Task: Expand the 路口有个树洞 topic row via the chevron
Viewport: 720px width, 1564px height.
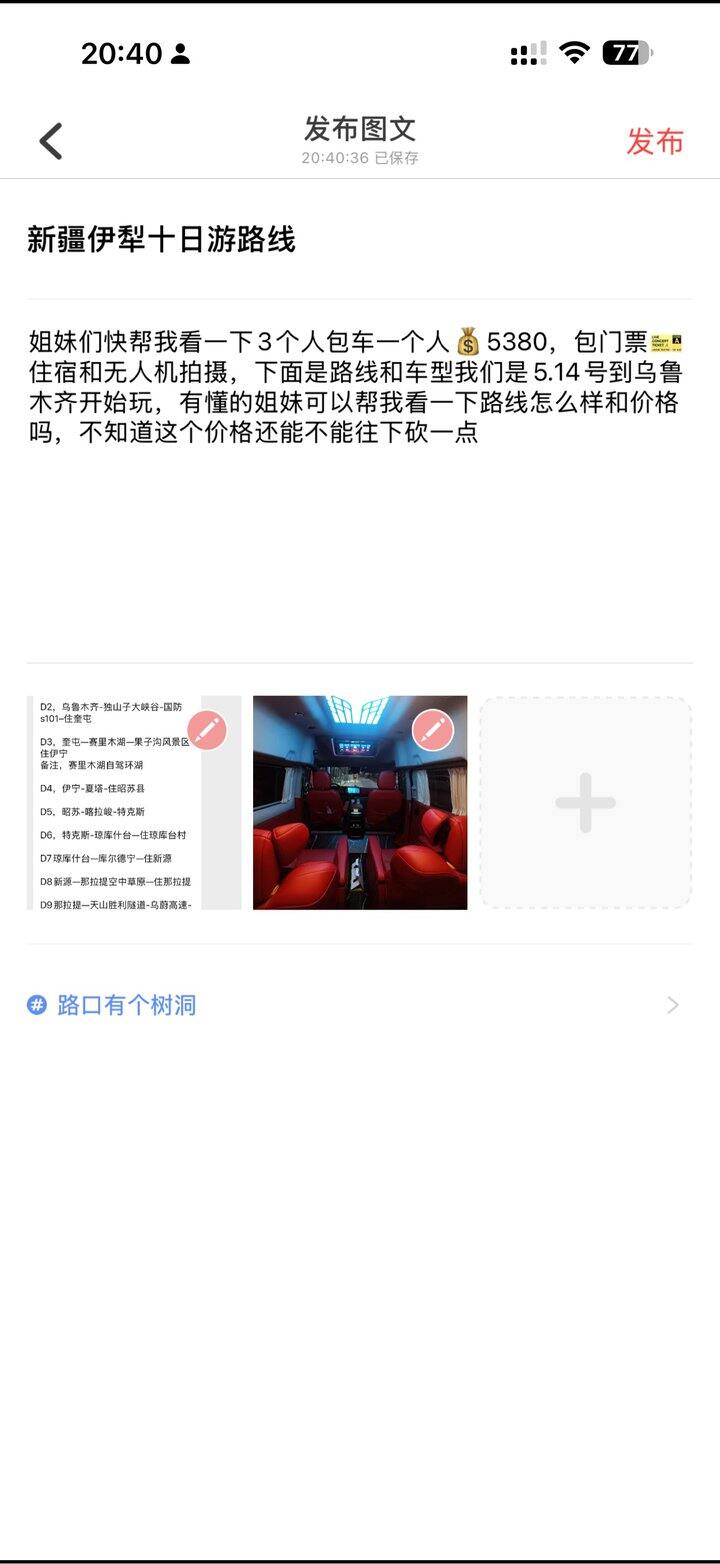Action: (671, 1004)
